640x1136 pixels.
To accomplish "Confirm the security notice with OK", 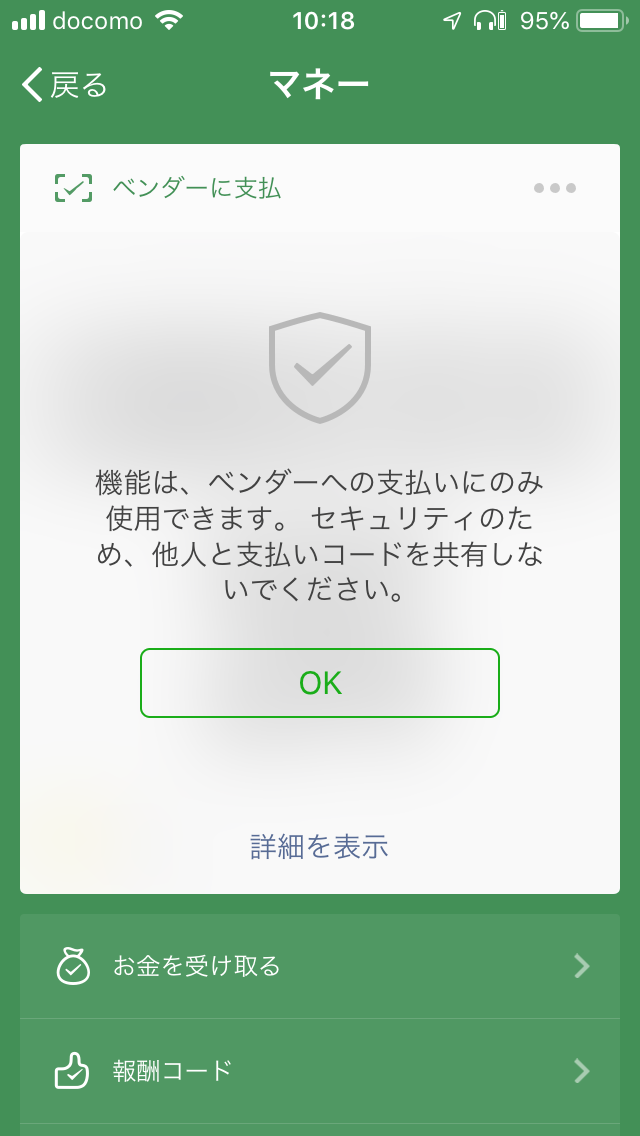I will pyautogui.click(x=320, y=682).
